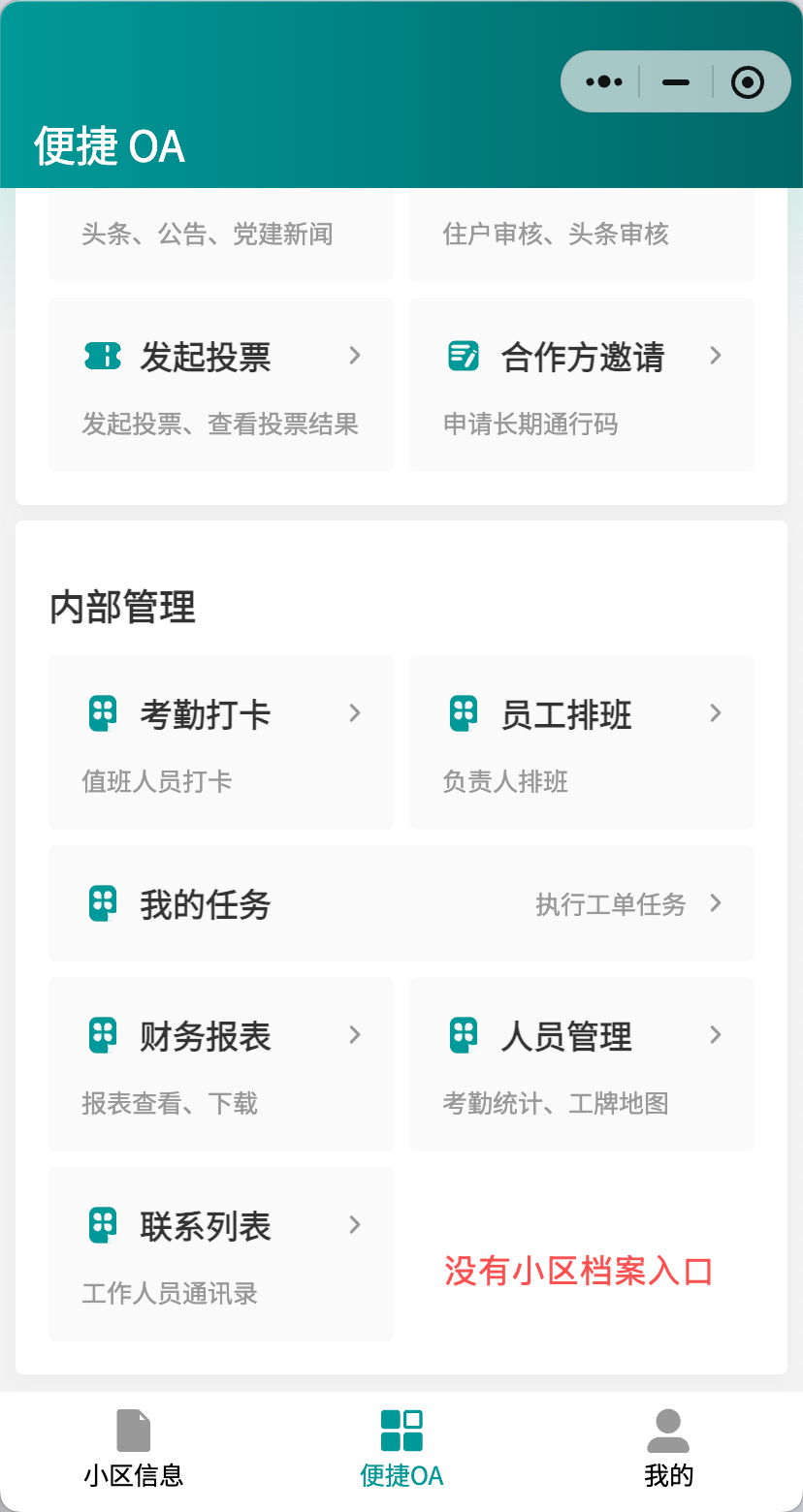Minimize the mini program
803x1512 pixels.
676,82
